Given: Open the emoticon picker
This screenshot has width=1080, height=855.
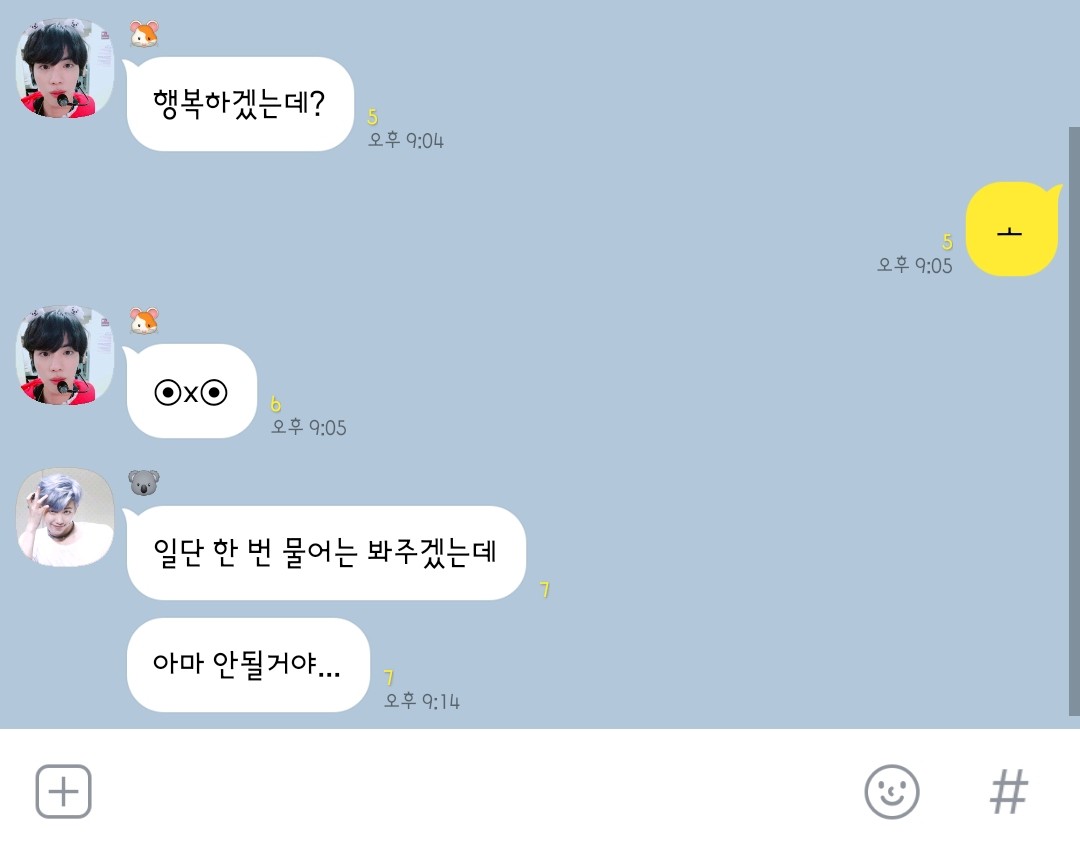Looking at the screenshot, I should [x=891, y=792].
